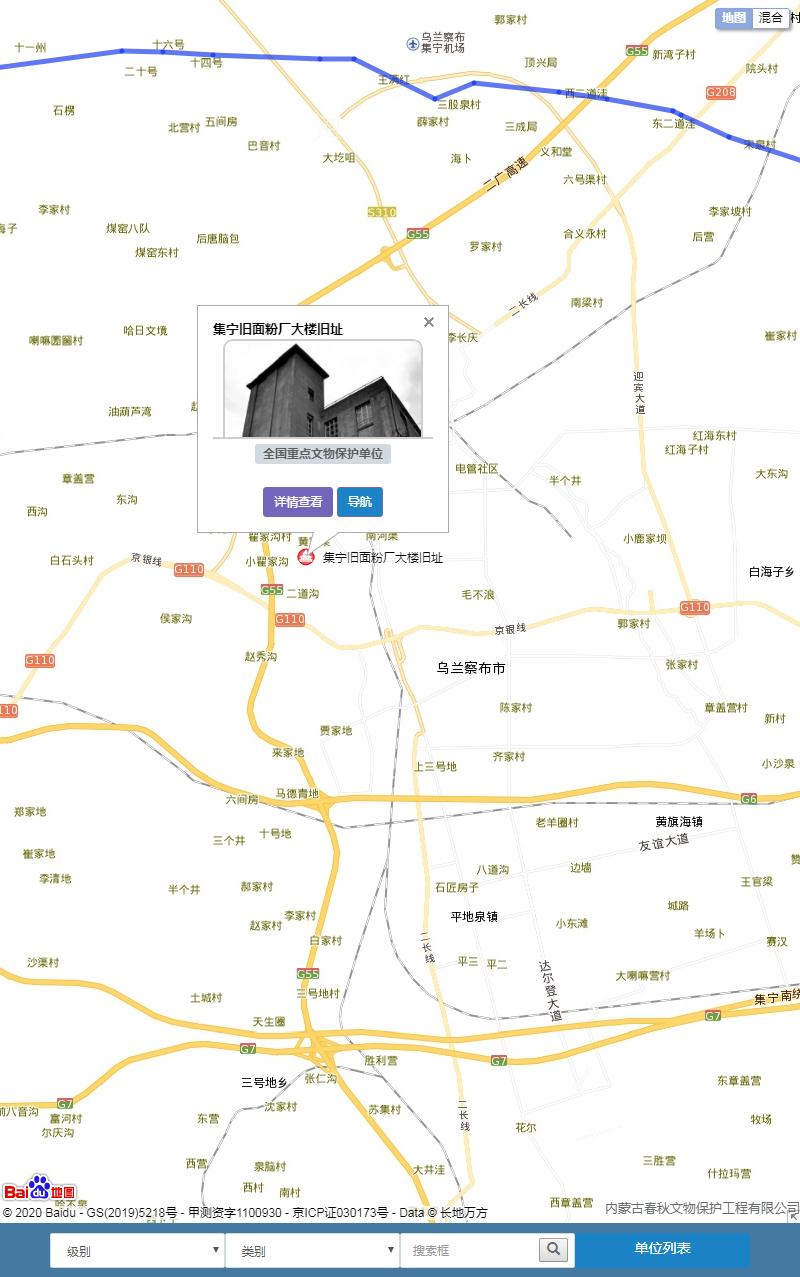Expand the 级别 dropdown
This screenshot has height=1277, width=800.
[137, 1250]
